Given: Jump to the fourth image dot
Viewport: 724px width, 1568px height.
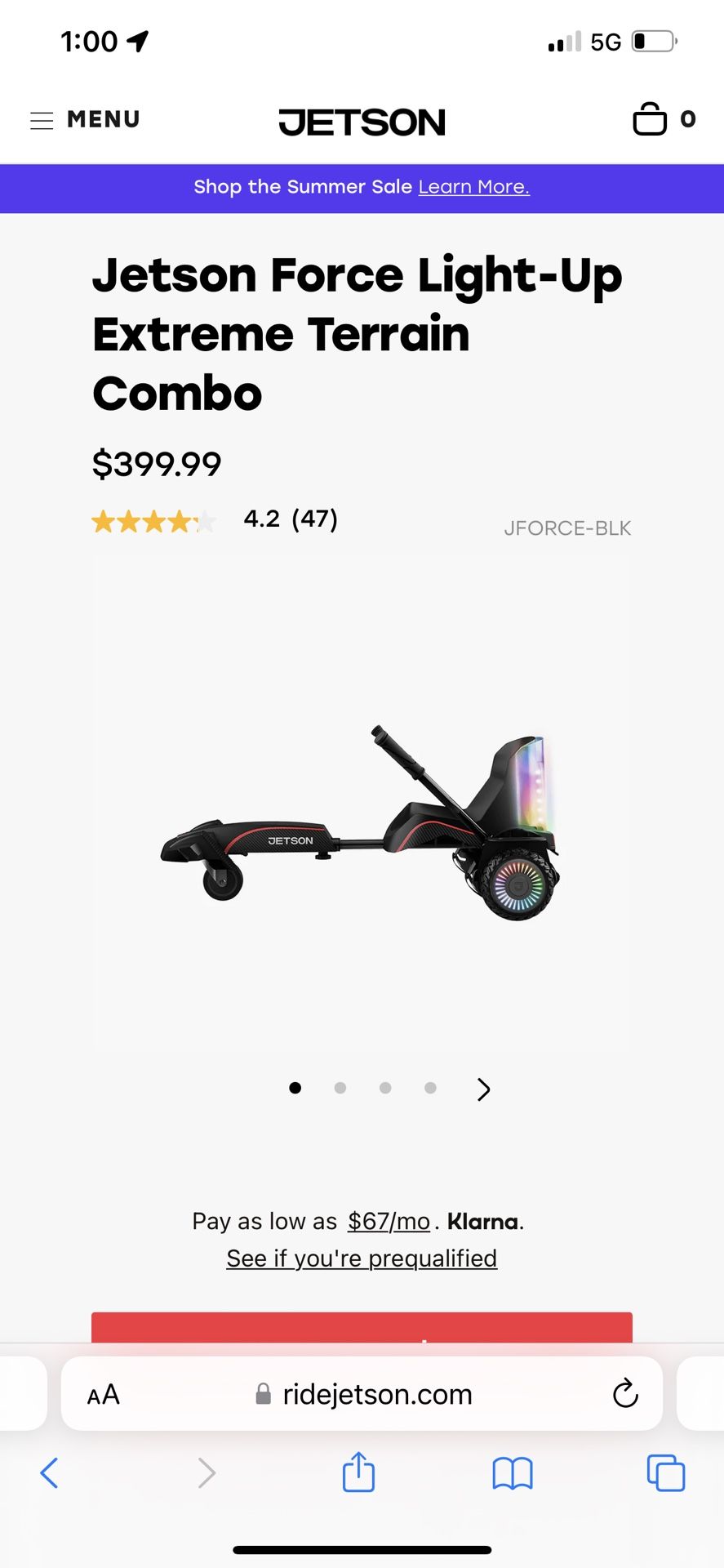Looking at the screenshot, I should pyautogui.click(x=430, y=1088).
